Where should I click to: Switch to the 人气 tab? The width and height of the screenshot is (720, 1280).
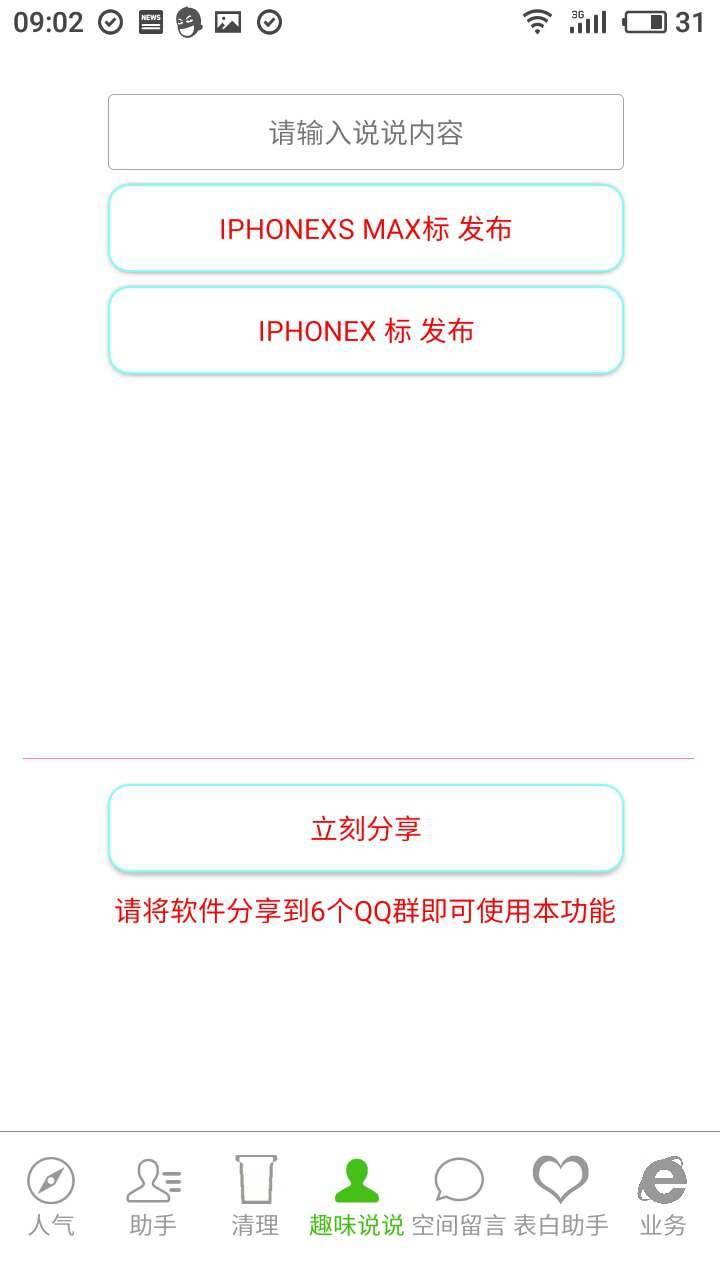(x=51, y=1196)
